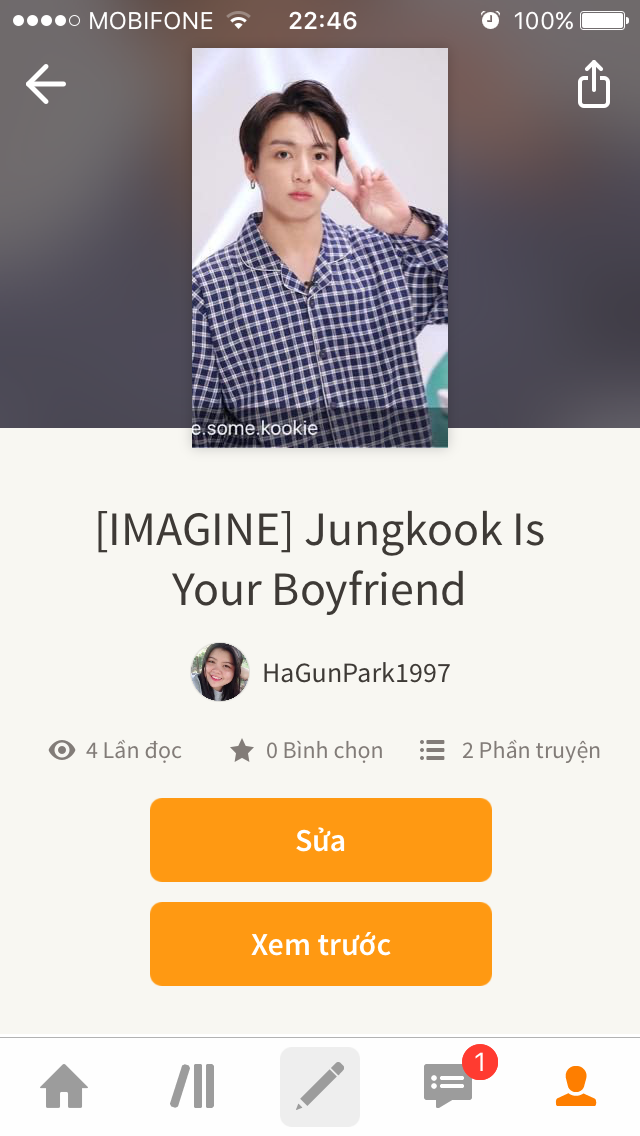
Task: Open the Library tab
Action: [193, 1086]
